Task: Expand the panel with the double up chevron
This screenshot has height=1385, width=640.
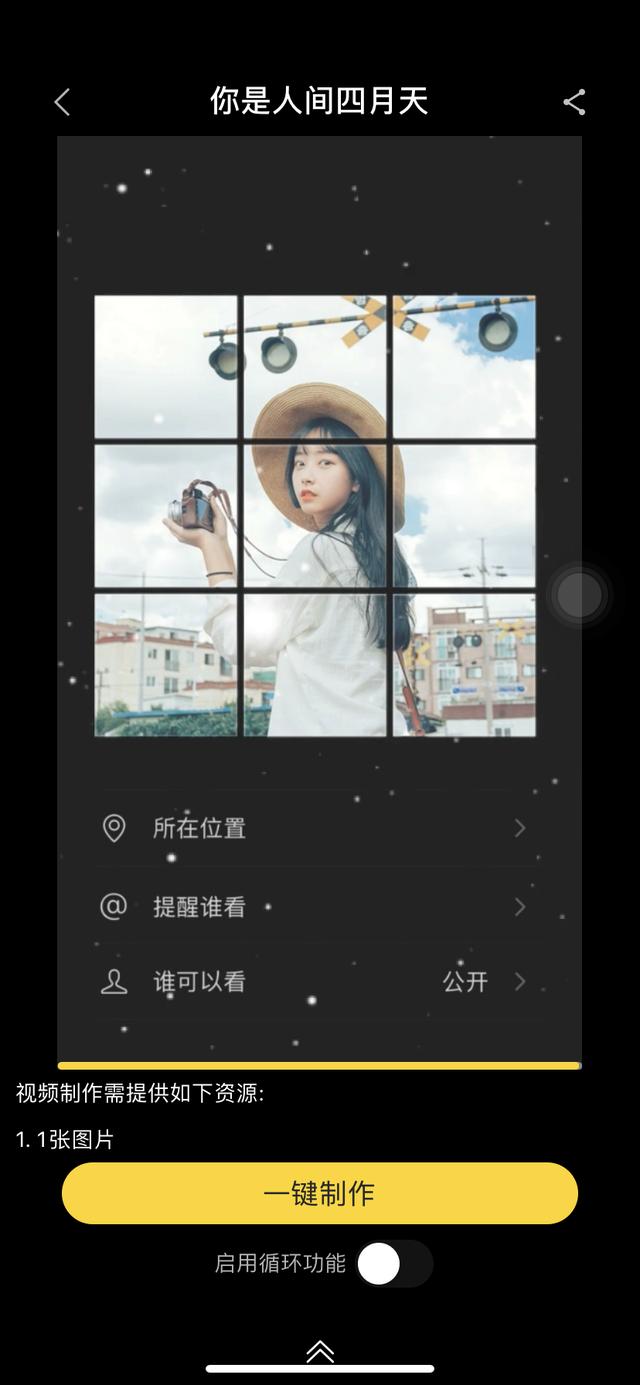Action: [x=320, y=1352]
